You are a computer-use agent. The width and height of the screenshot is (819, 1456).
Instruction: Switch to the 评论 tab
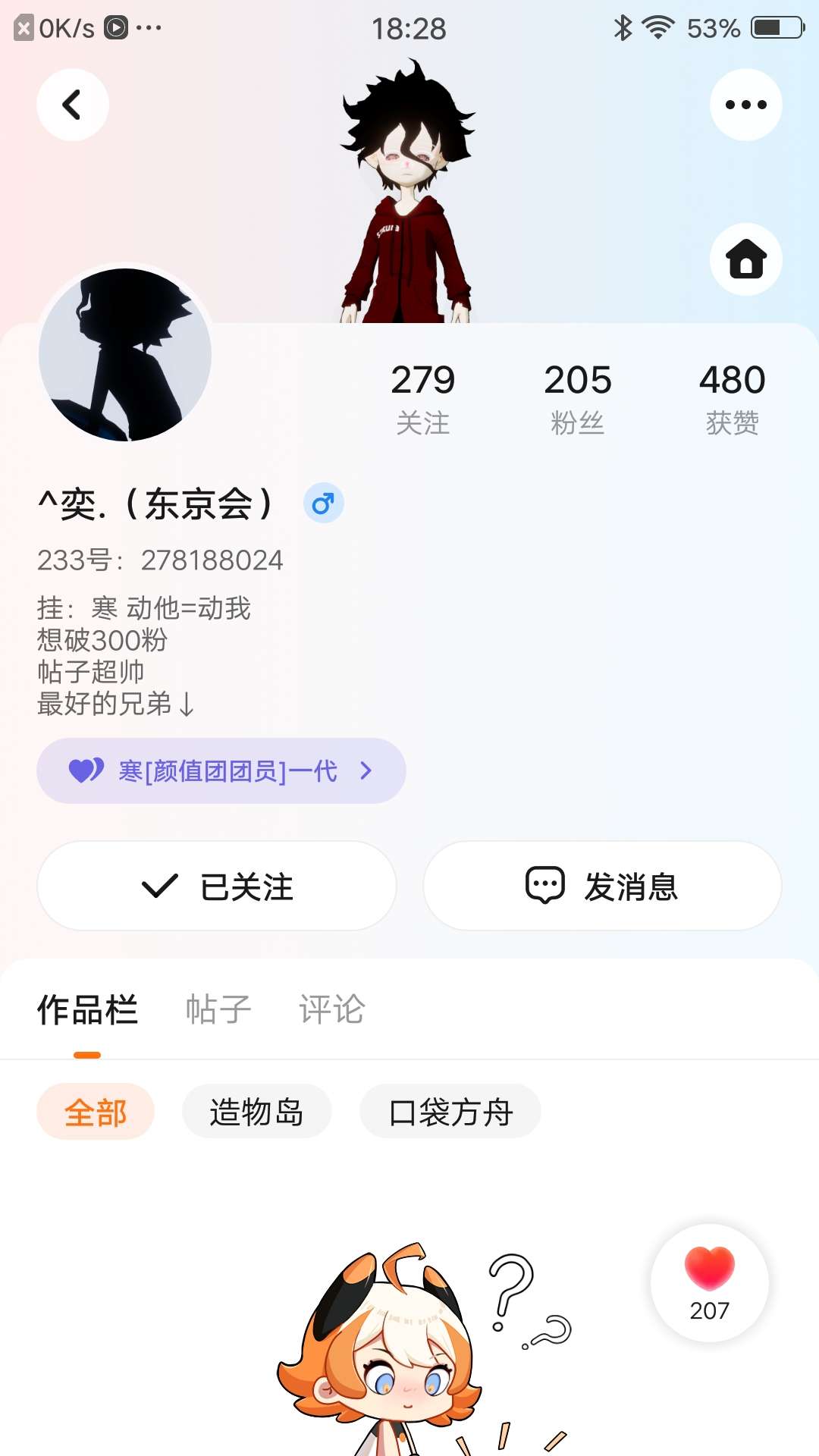tap(331, 1009)
